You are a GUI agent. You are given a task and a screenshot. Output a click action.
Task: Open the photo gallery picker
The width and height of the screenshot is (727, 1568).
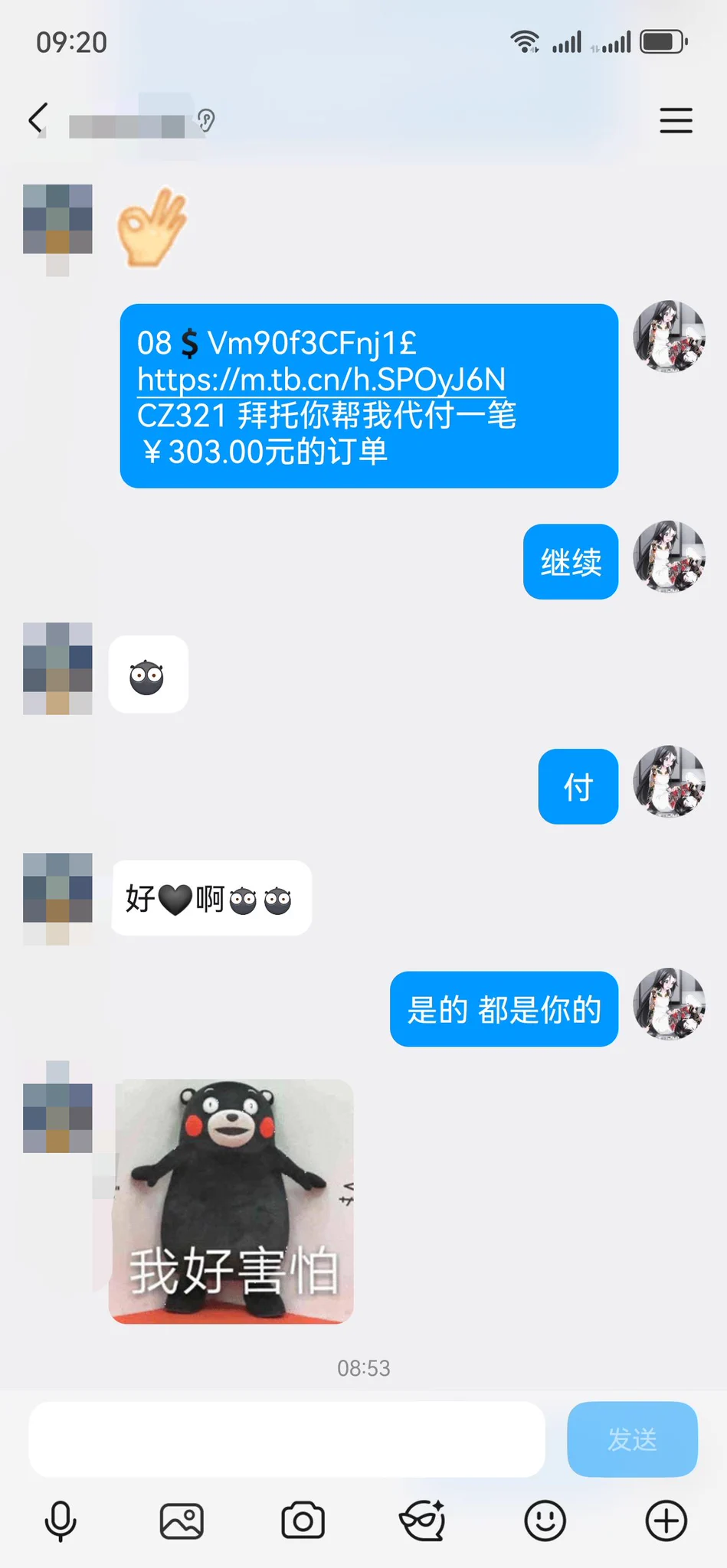(x=182, y=1521)
